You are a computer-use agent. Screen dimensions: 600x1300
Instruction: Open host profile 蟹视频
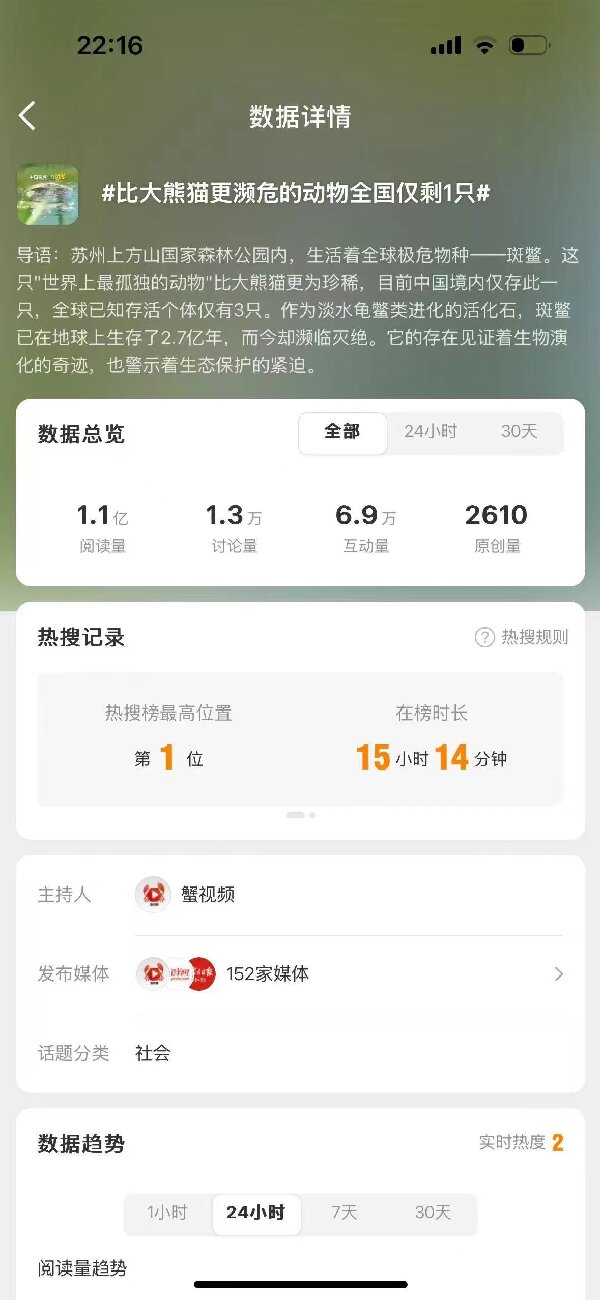[x=186, y=894]
